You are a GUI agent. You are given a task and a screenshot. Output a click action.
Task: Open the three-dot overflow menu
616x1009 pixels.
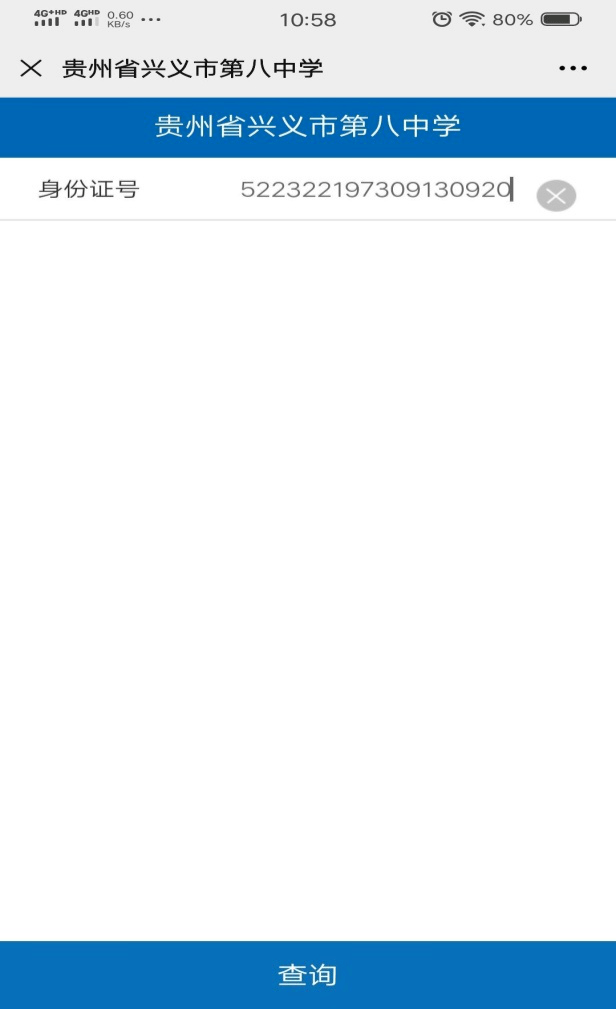pyautogui.click(x=573, y=69)
